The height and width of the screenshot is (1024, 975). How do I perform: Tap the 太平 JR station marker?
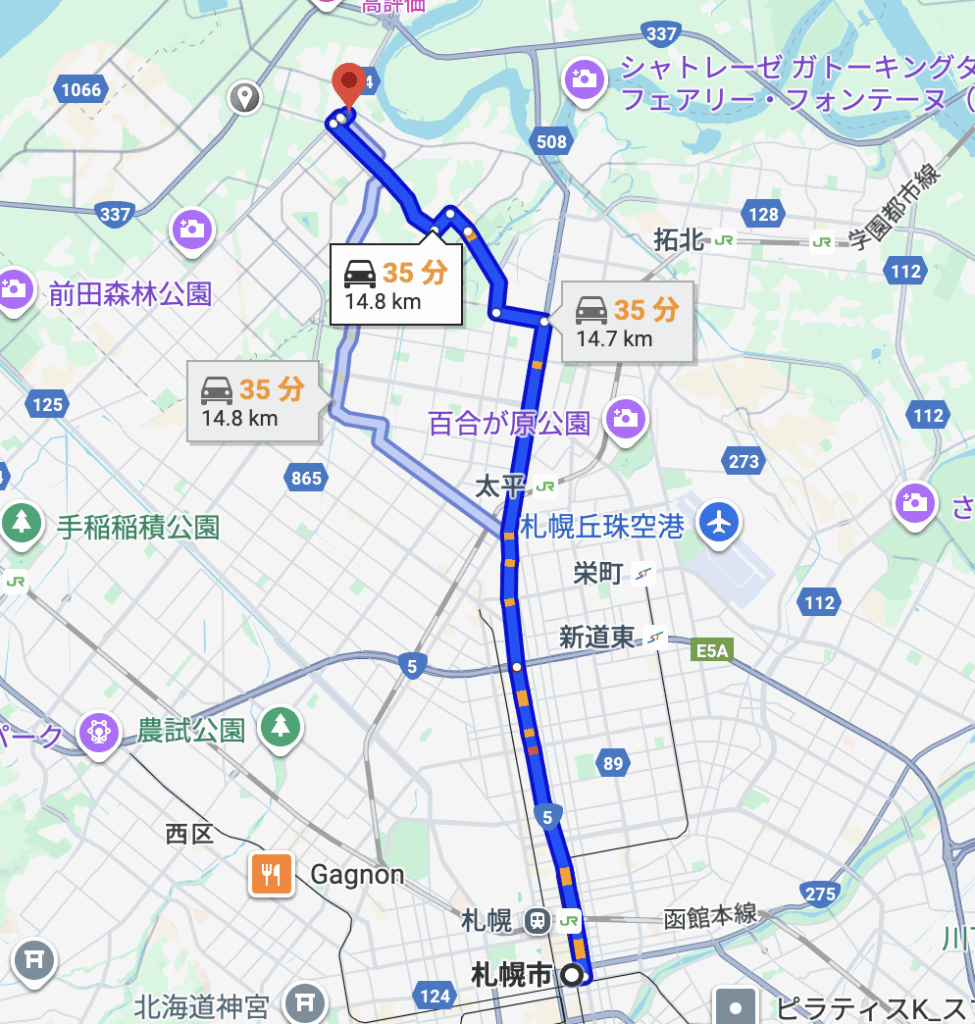click(545, 488)
